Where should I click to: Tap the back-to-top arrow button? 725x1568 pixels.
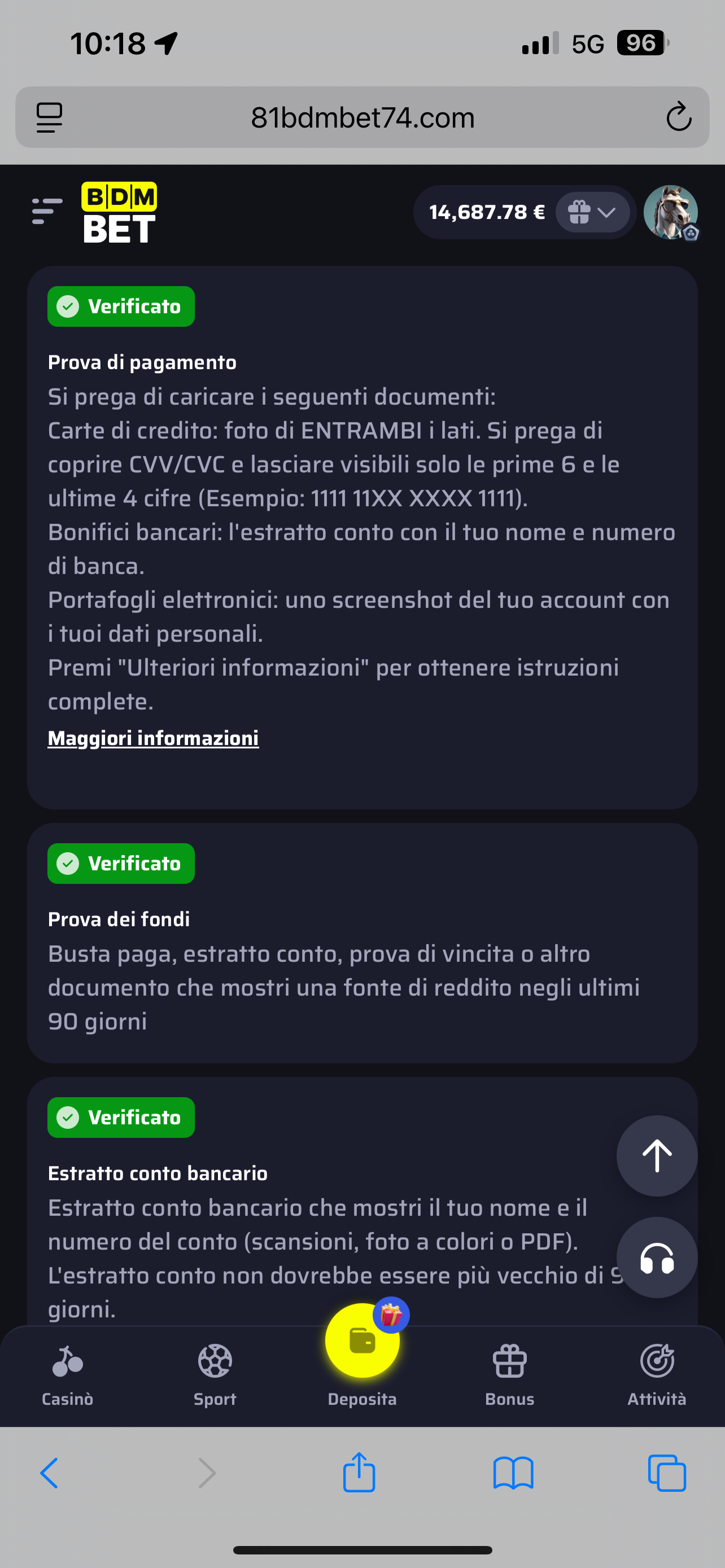[x=656, y=1155]
